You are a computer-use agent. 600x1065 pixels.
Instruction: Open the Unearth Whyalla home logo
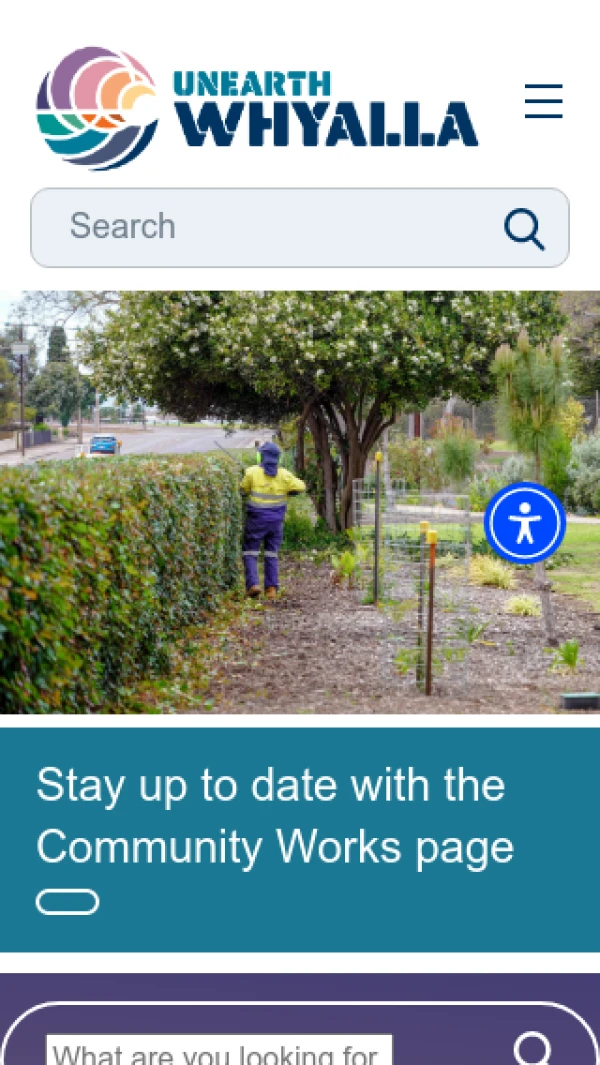tap(257, 108)
